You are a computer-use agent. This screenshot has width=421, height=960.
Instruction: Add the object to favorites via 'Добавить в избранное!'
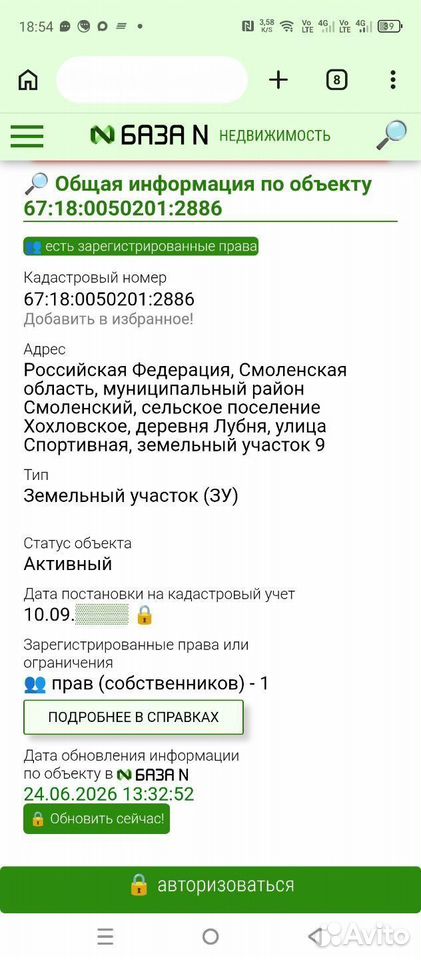(x=108, y=319)
